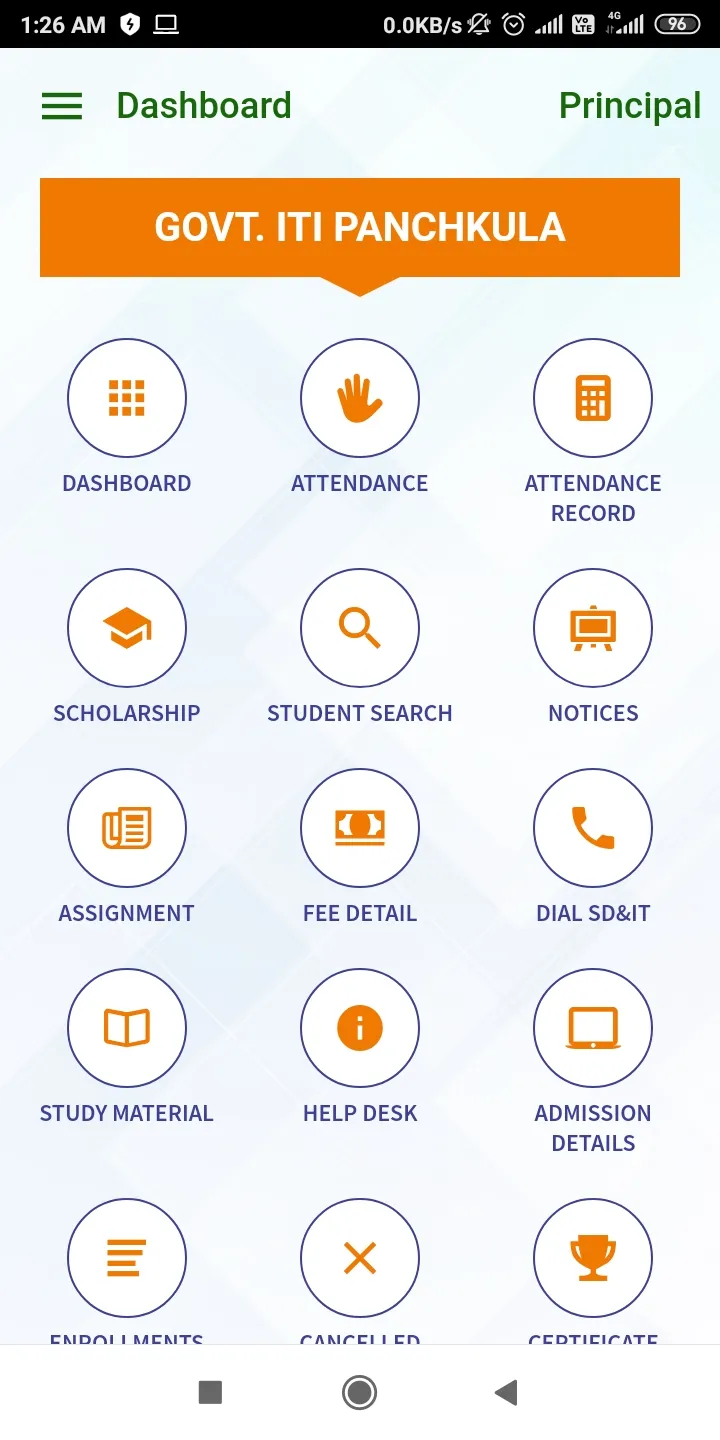Open the Fee Detail money icon
The image size is (720, 1440).
(360, 828)
